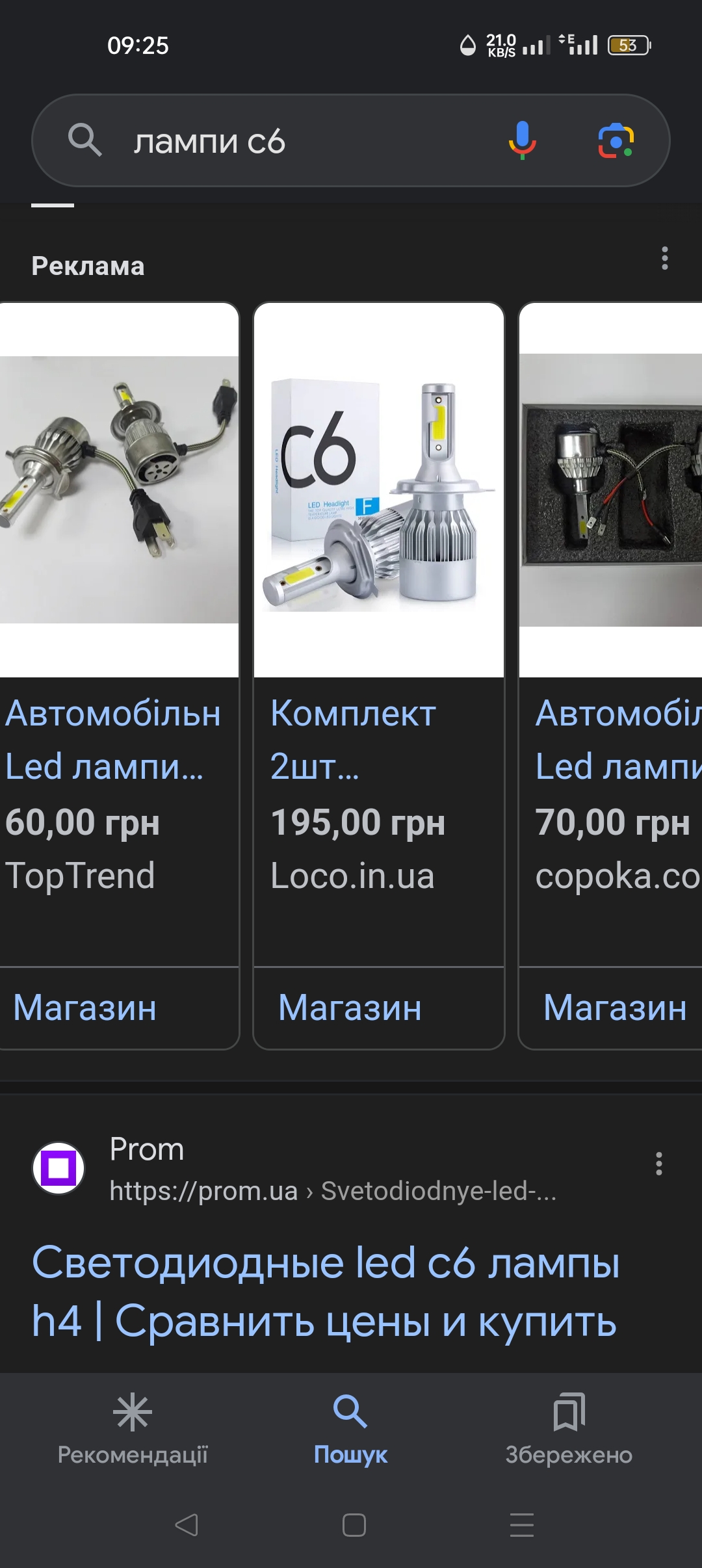Start voice search with the microphone

click(522, 140)
